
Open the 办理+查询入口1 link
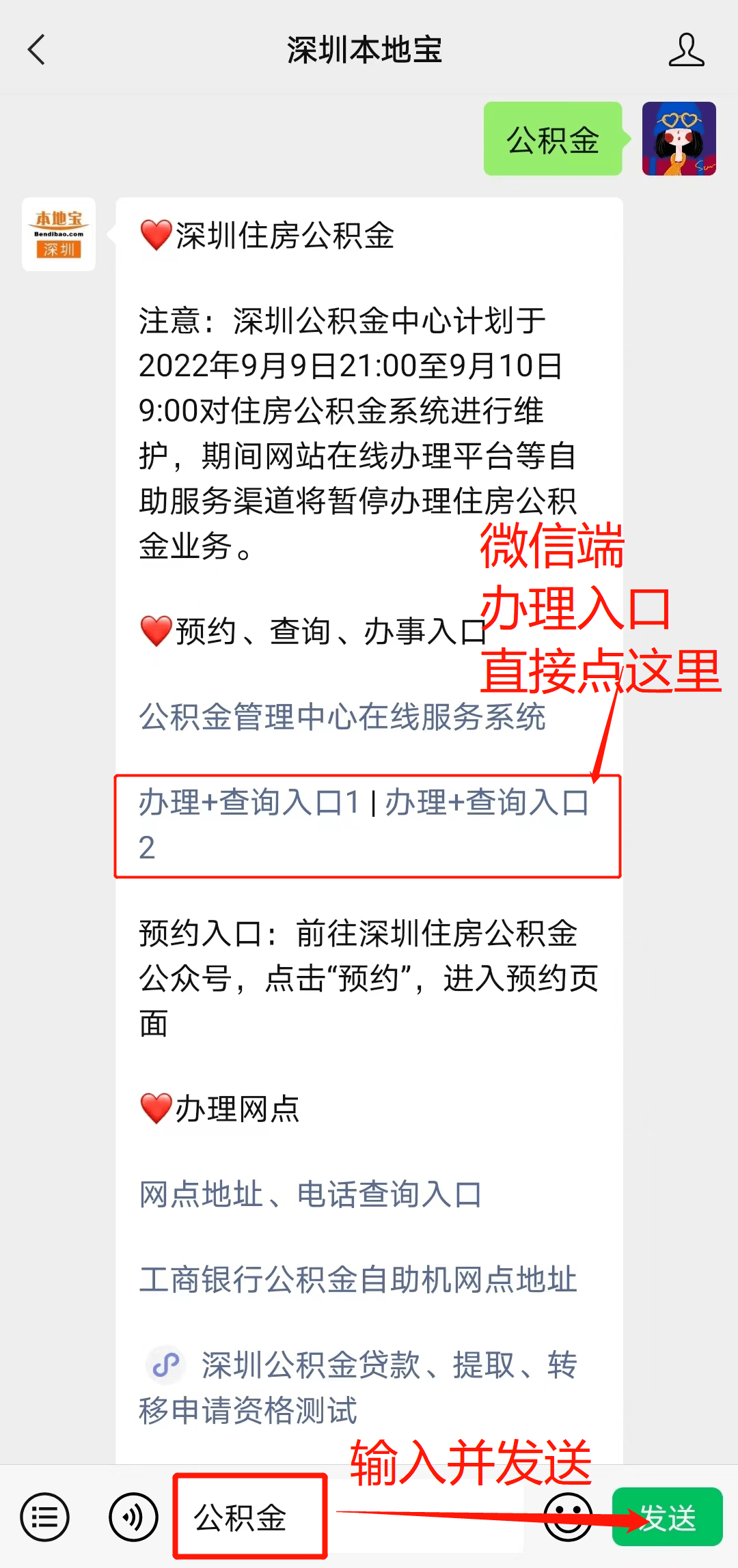click(249, 802)
